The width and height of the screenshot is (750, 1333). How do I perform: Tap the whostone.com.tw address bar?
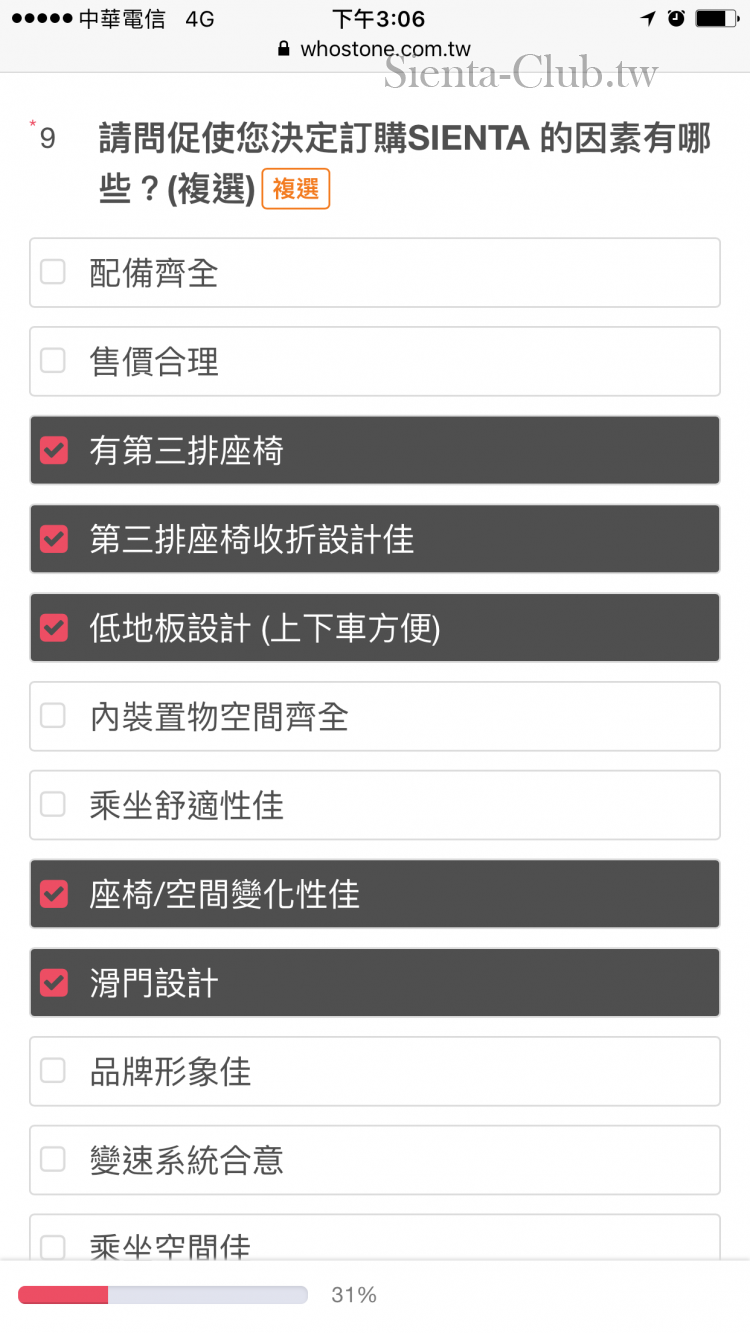point(375,48)
